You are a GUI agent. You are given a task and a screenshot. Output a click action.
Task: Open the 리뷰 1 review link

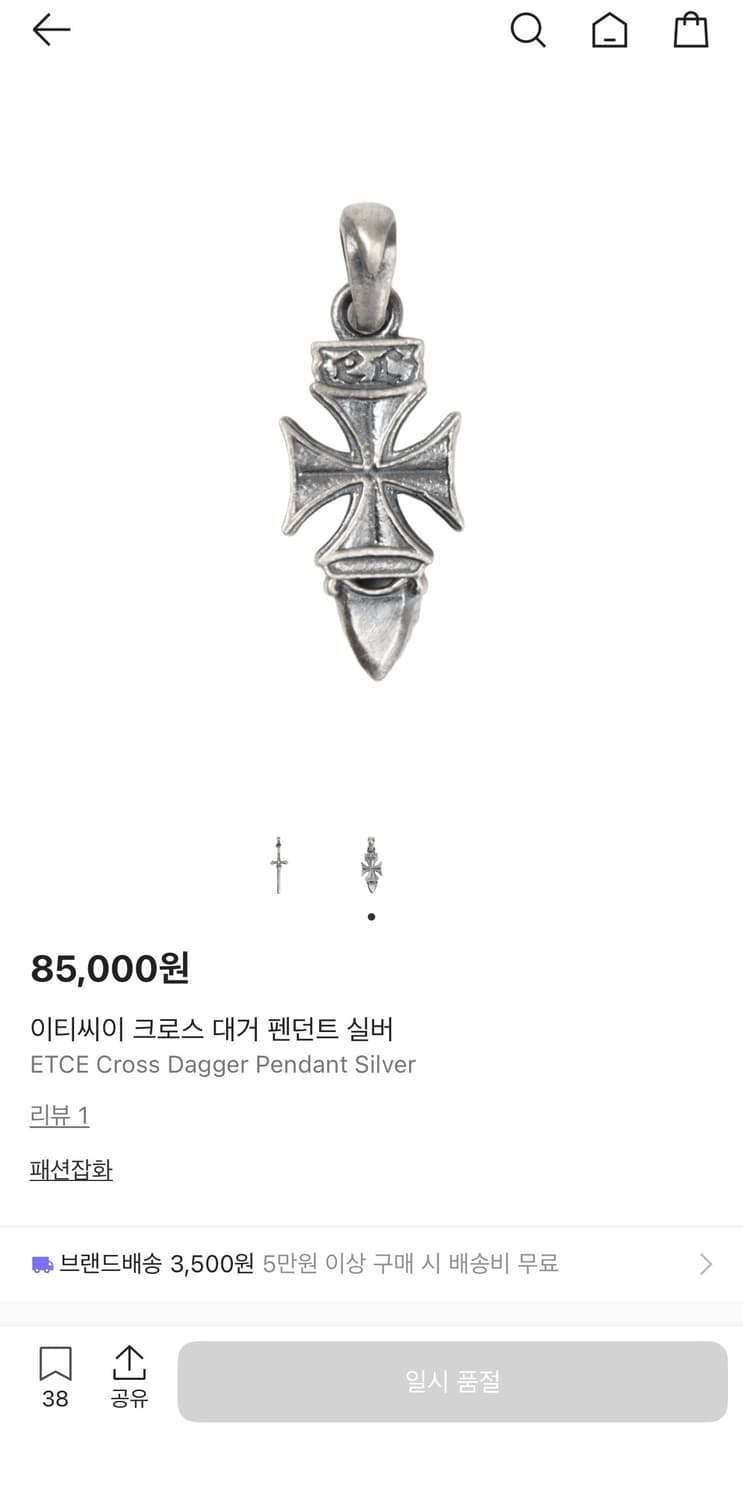[59, 1114]
